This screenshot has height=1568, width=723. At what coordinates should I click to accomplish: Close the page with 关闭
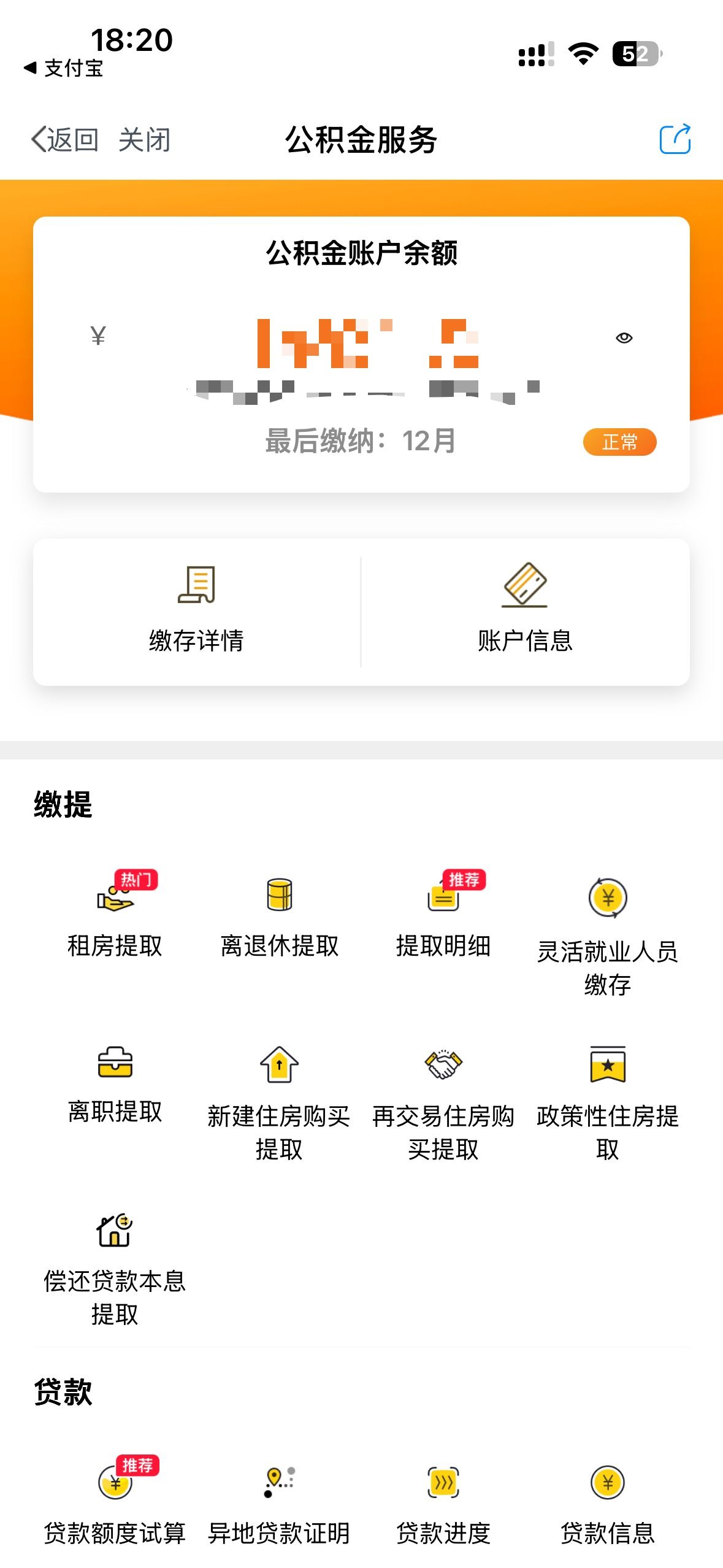tap(144, 140)
